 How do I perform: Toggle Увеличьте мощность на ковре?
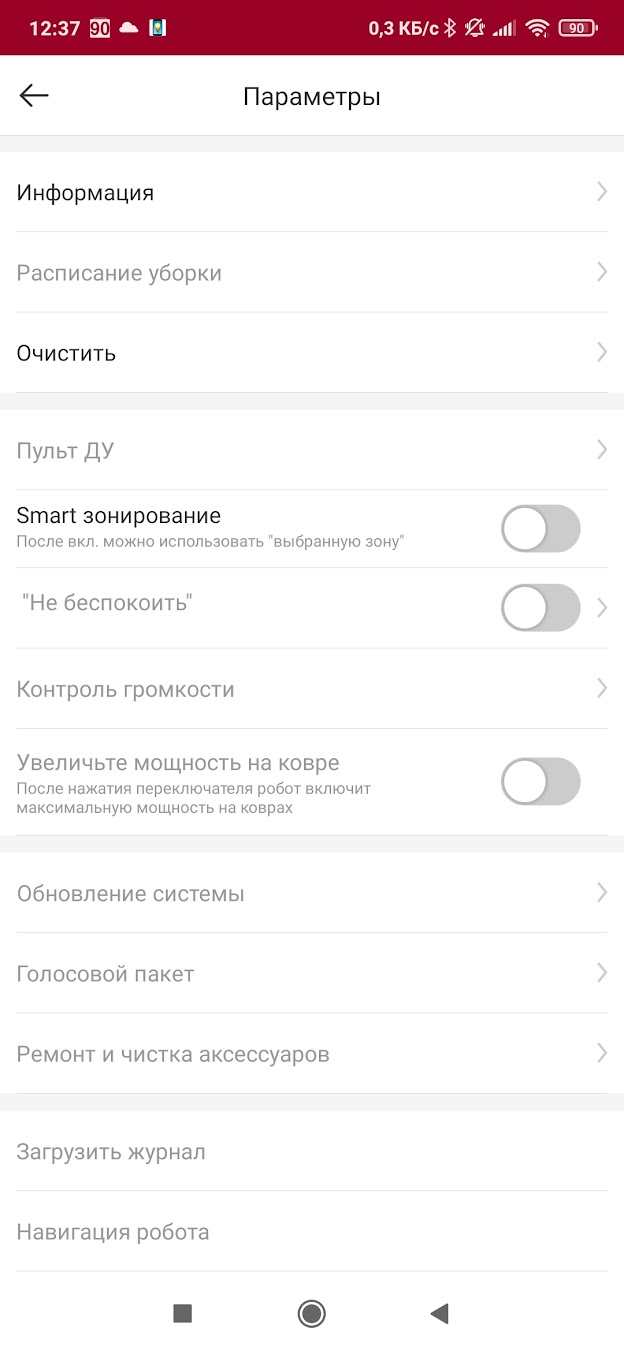[540, 782]
